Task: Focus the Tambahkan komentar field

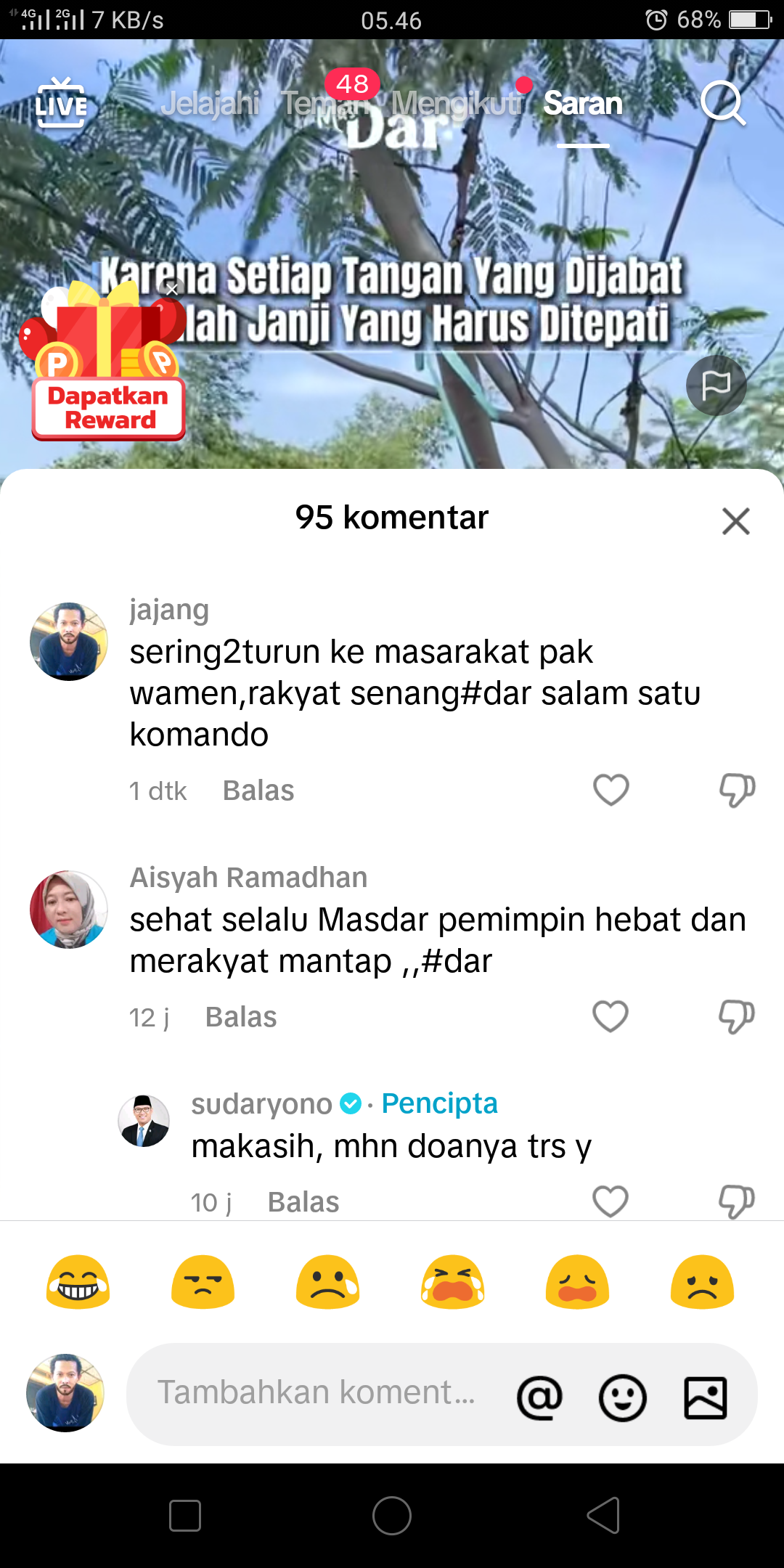Action: 317,1393
